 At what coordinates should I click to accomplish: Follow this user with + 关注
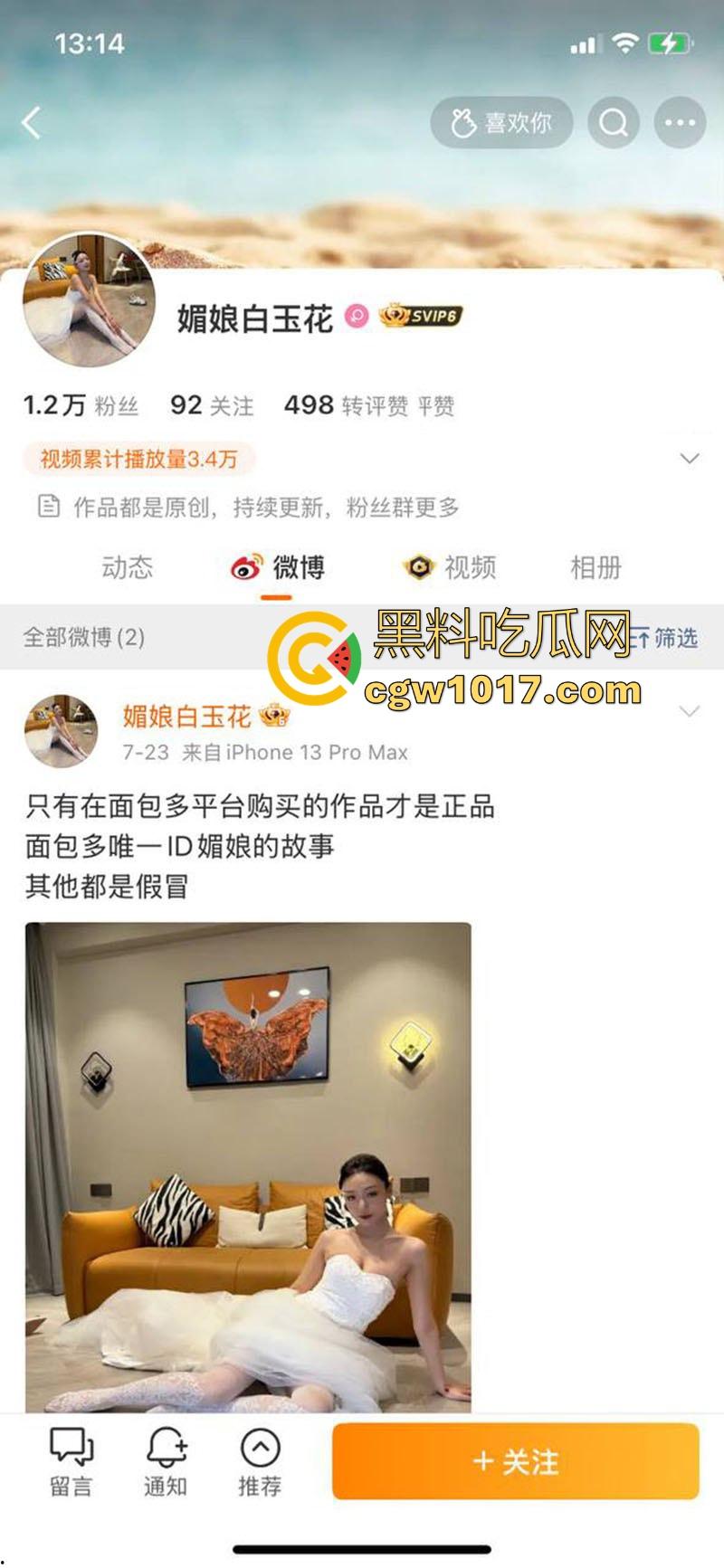pyautogui.click(x=516, y=1461)
